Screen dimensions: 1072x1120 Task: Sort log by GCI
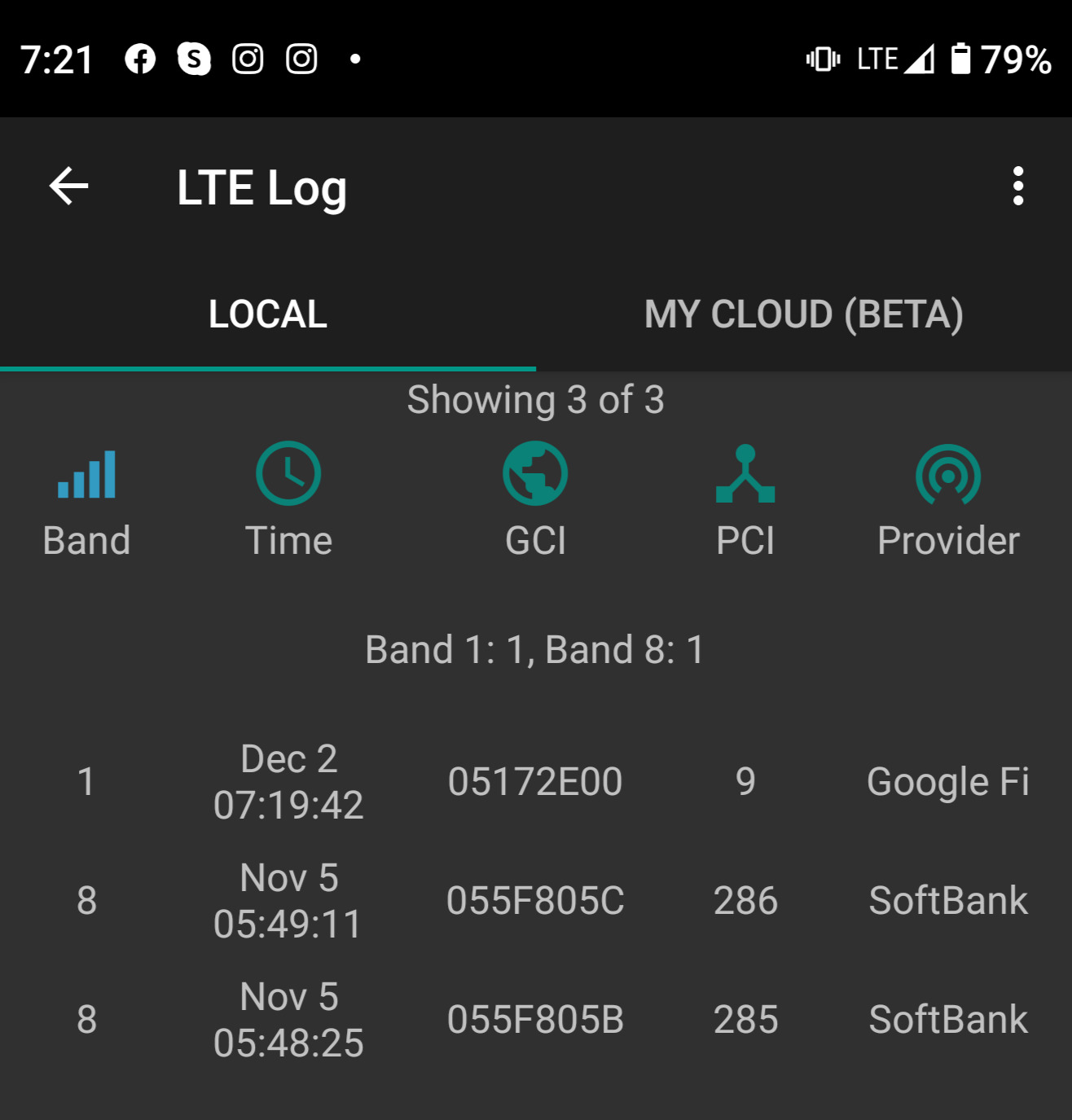535,500
